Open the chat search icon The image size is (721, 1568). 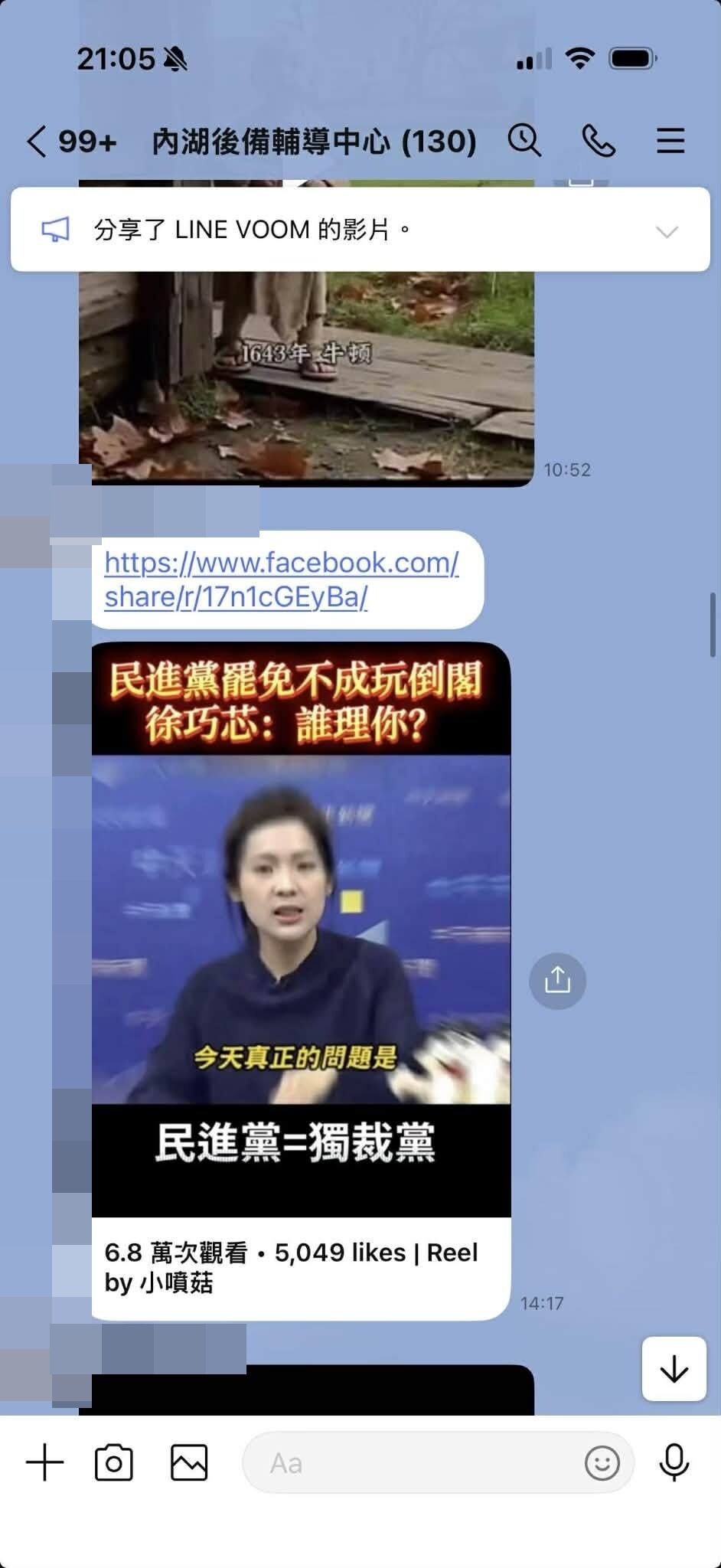525,140
